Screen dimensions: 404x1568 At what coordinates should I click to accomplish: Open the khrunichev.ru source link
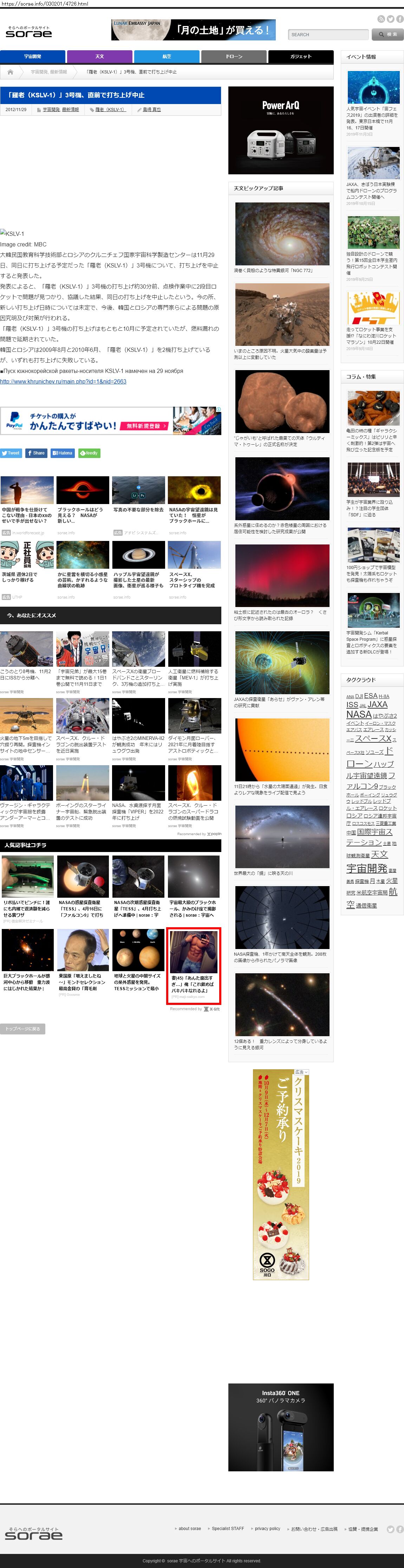(x=63, y=382)
